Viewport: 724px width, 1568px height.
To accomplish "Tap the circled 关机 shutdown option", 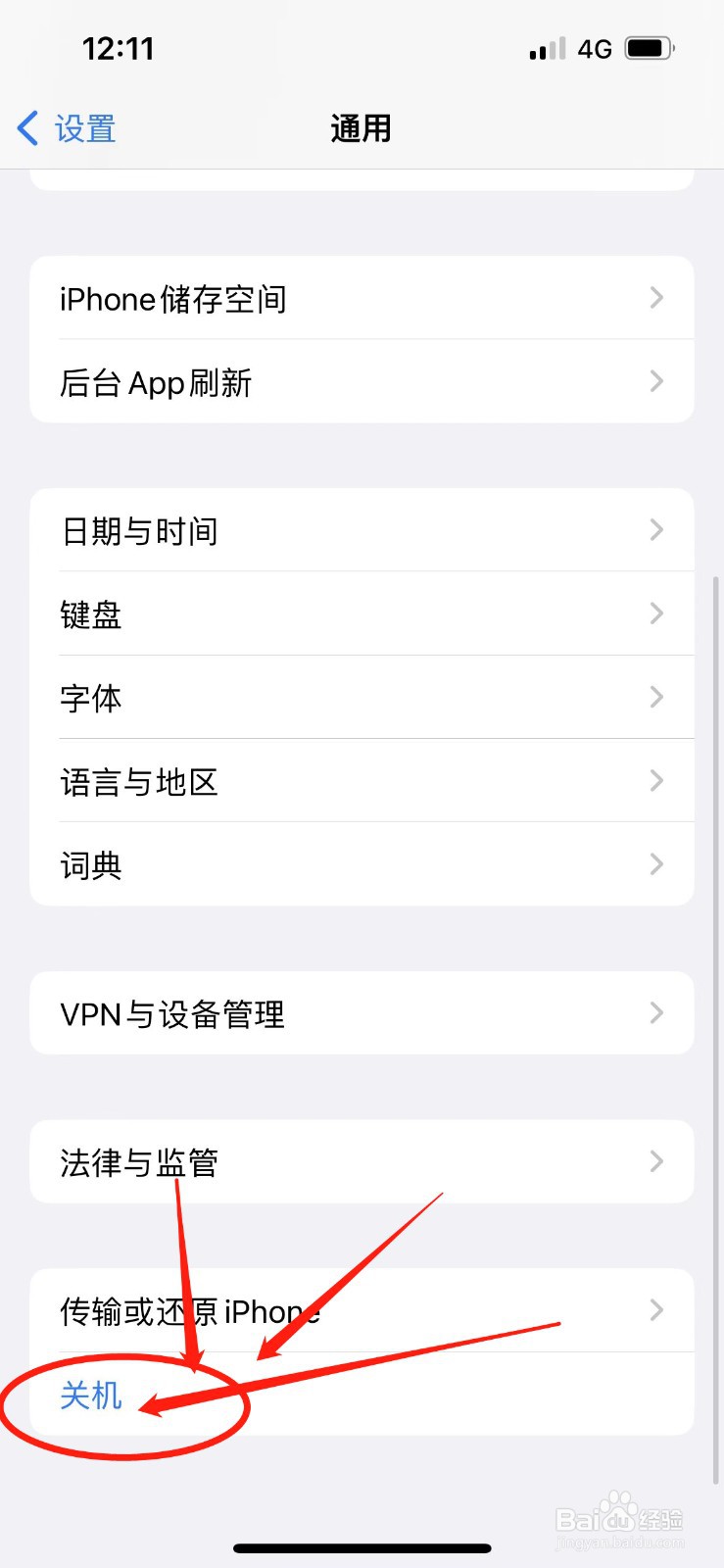I will coord(89,1398).
